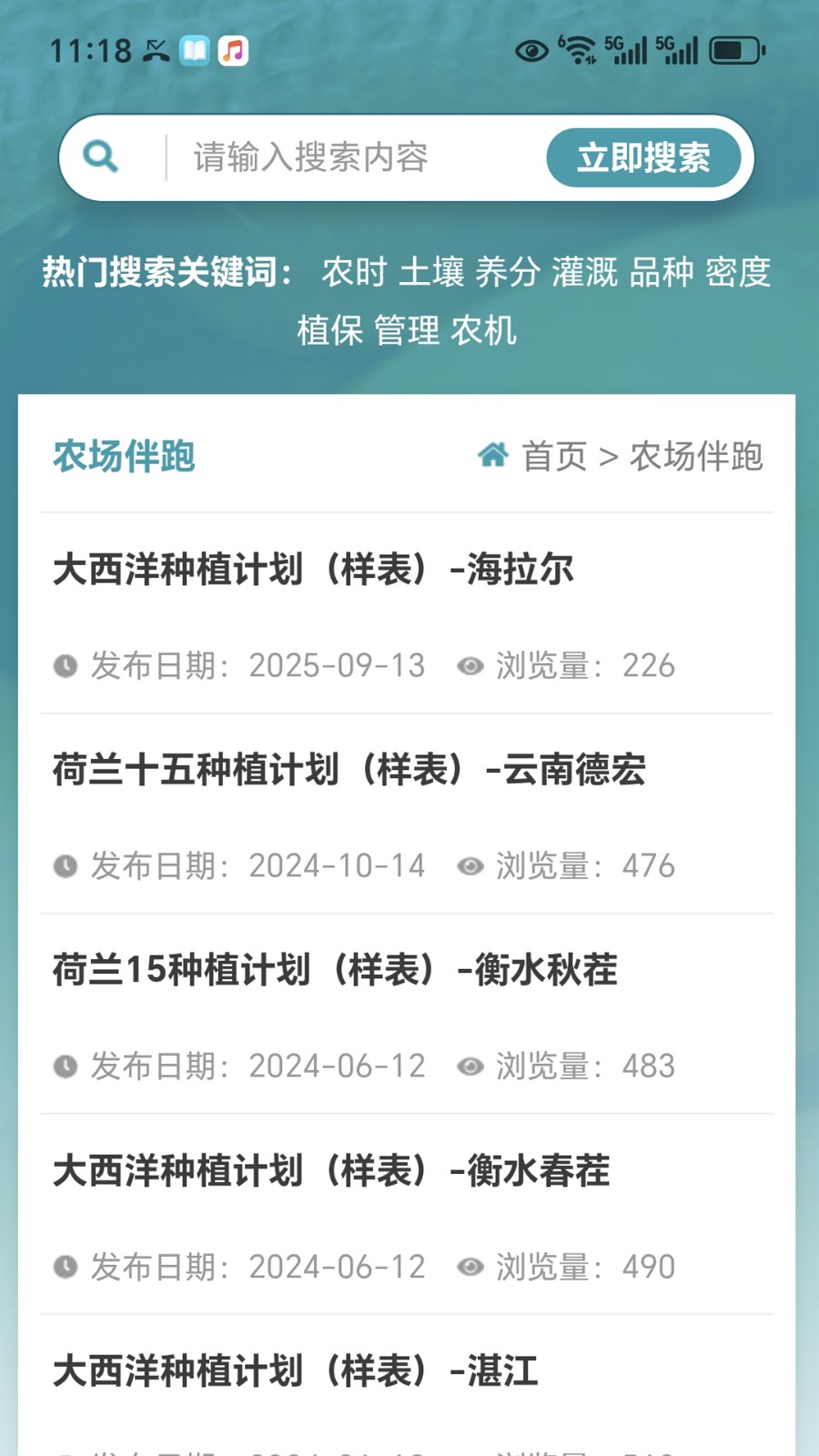Click the eye icon beside 476 views
Image resolution: width=819 pixels, height=1456 pixels.
click(x=470, y=866)
